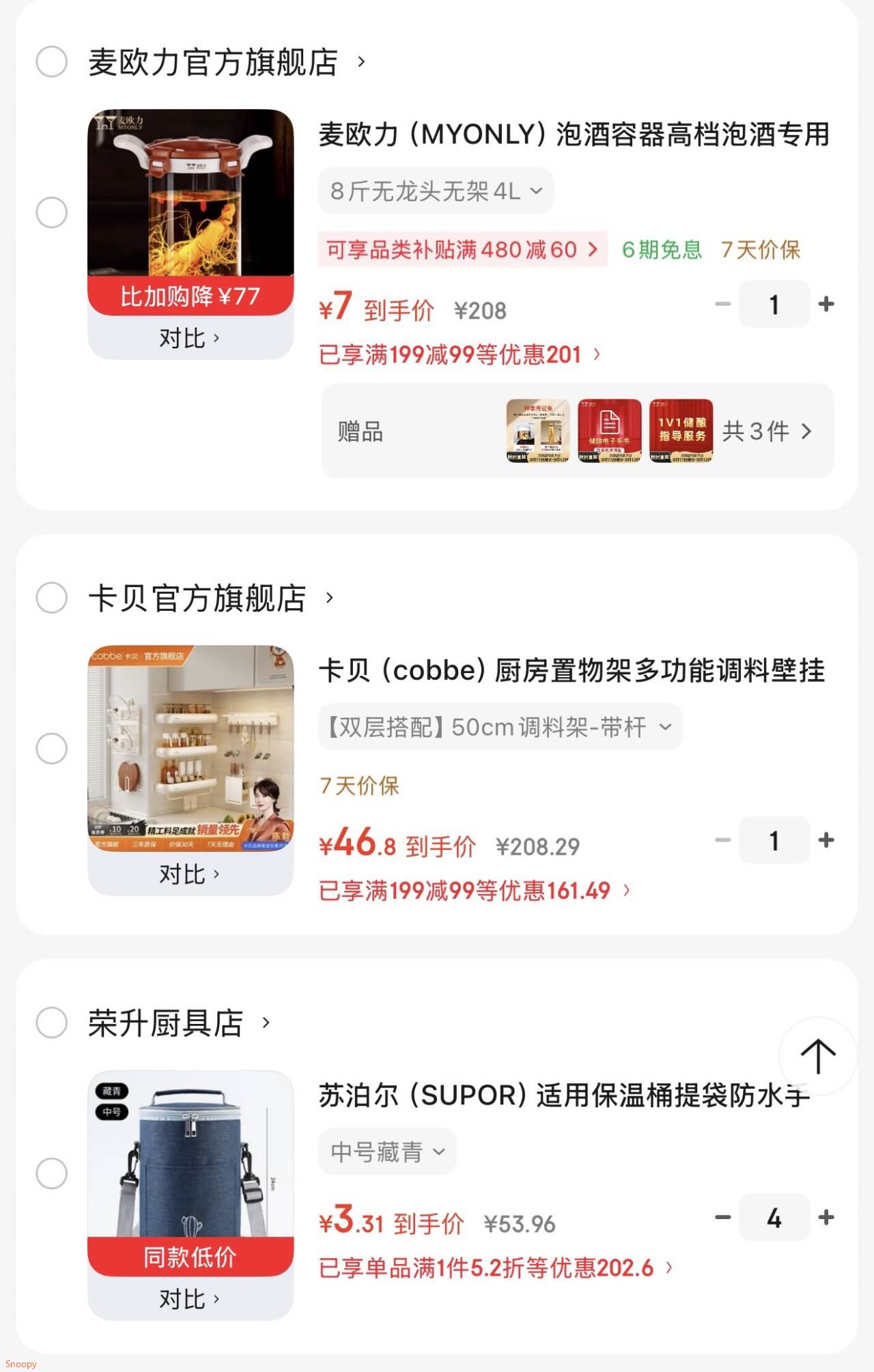
Task: Increase quantity of 卡贝 厨房置物架
Action: (826, 840)
